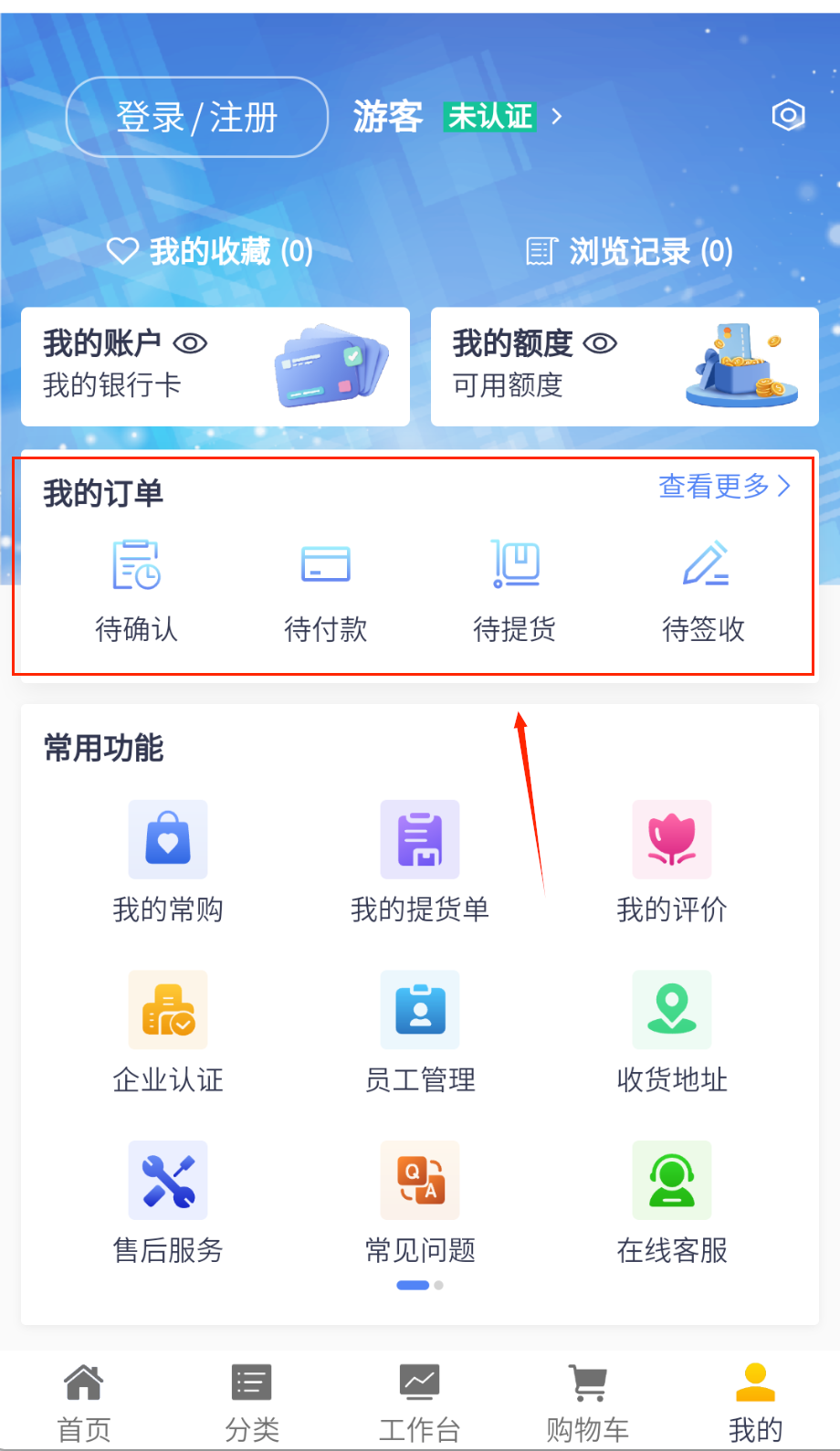The height and width of the screenshot is (1451, 840).
Task: Open the settings hexagon icon
Action: coord(788,115)
